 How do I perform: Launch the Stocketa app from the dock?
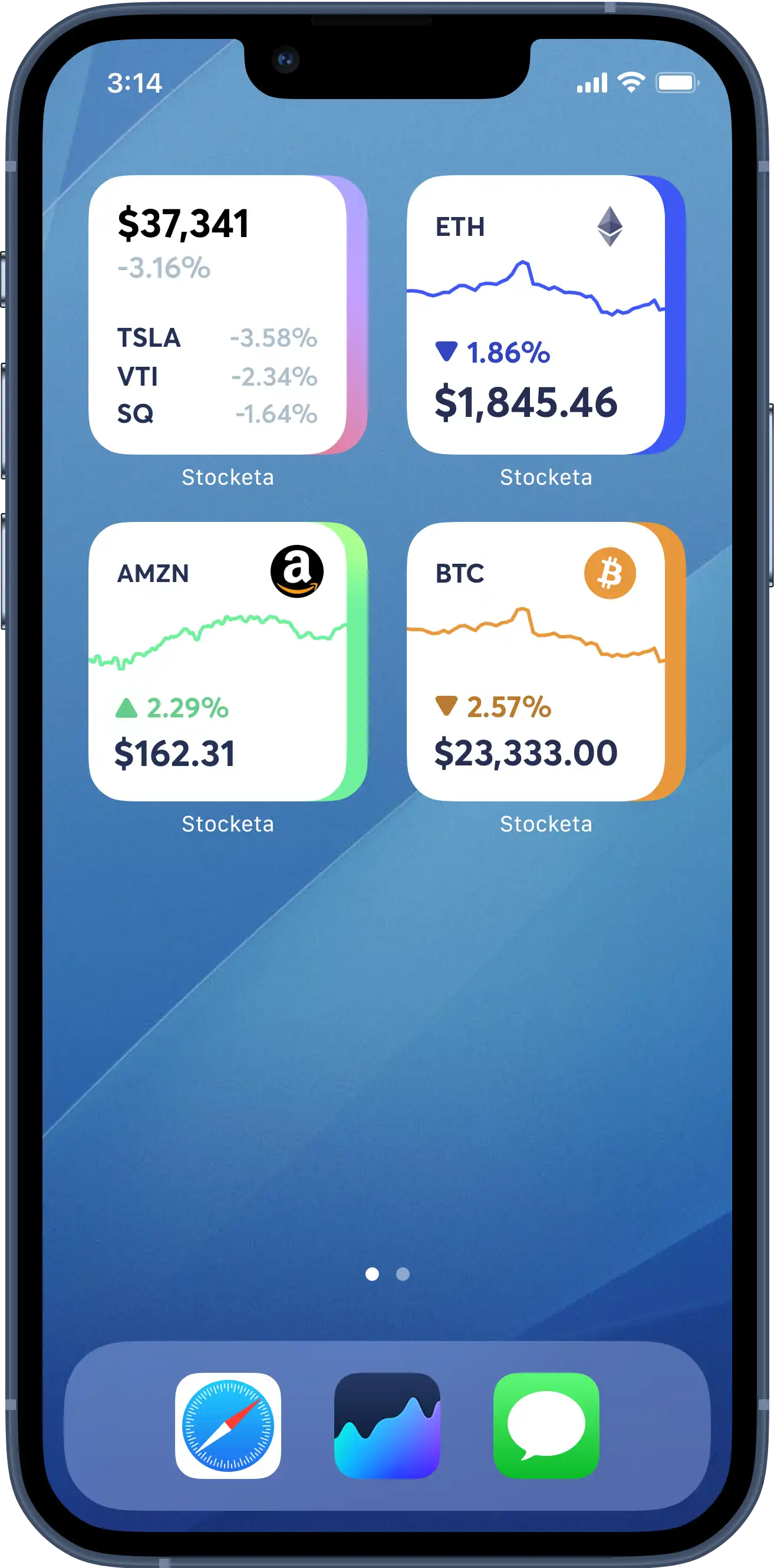[387, 1425]
